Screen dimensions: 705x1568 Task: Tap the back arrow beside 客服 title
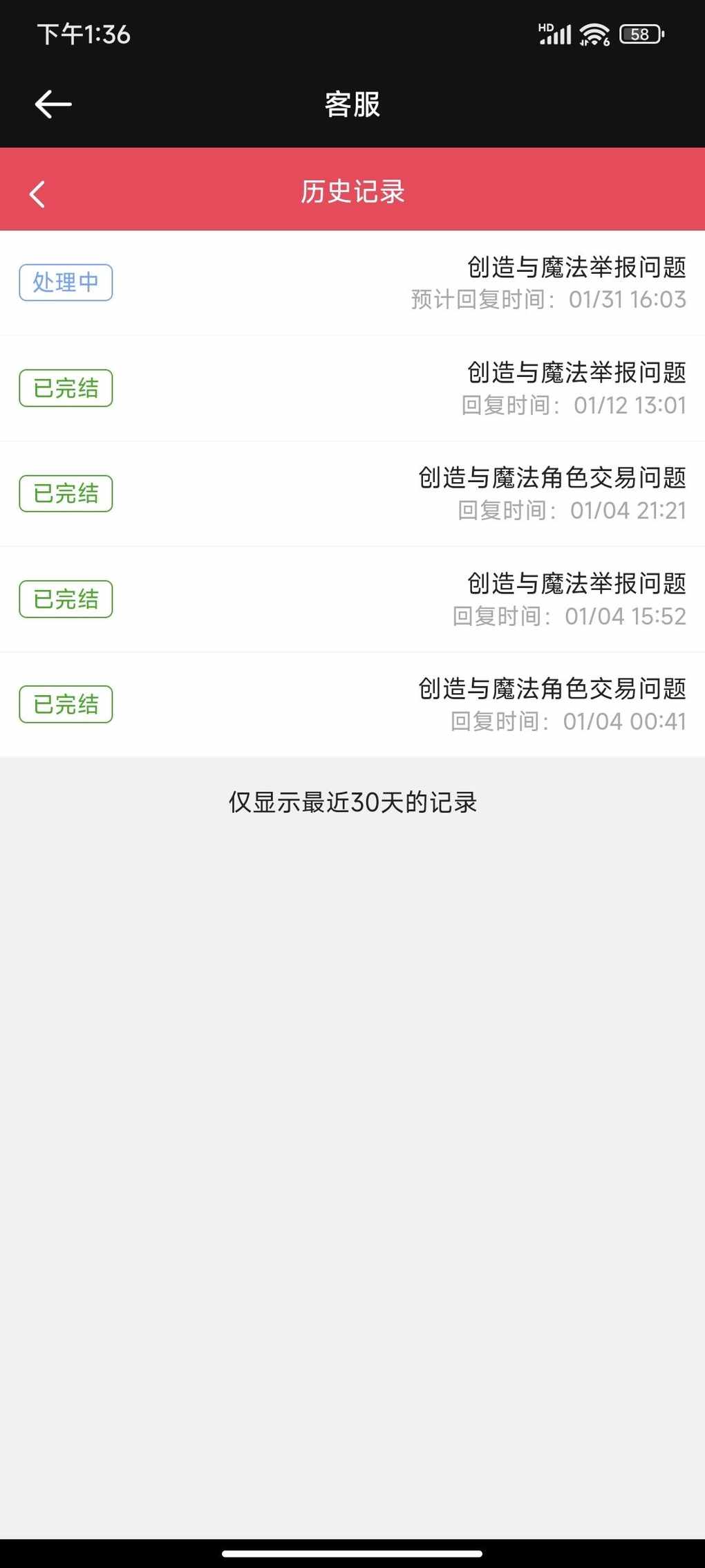click(53, 104)
